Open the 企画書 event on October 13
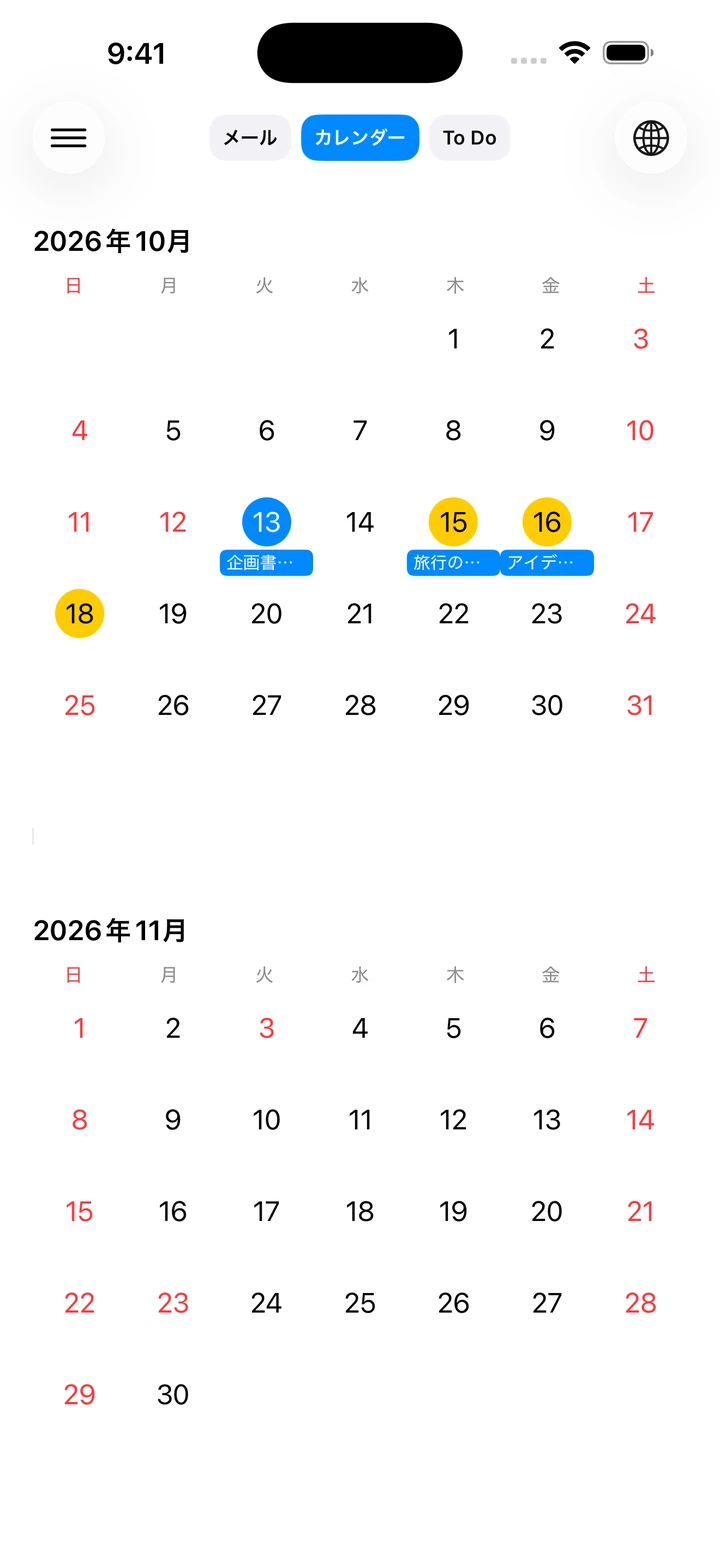 coord(267,563)
